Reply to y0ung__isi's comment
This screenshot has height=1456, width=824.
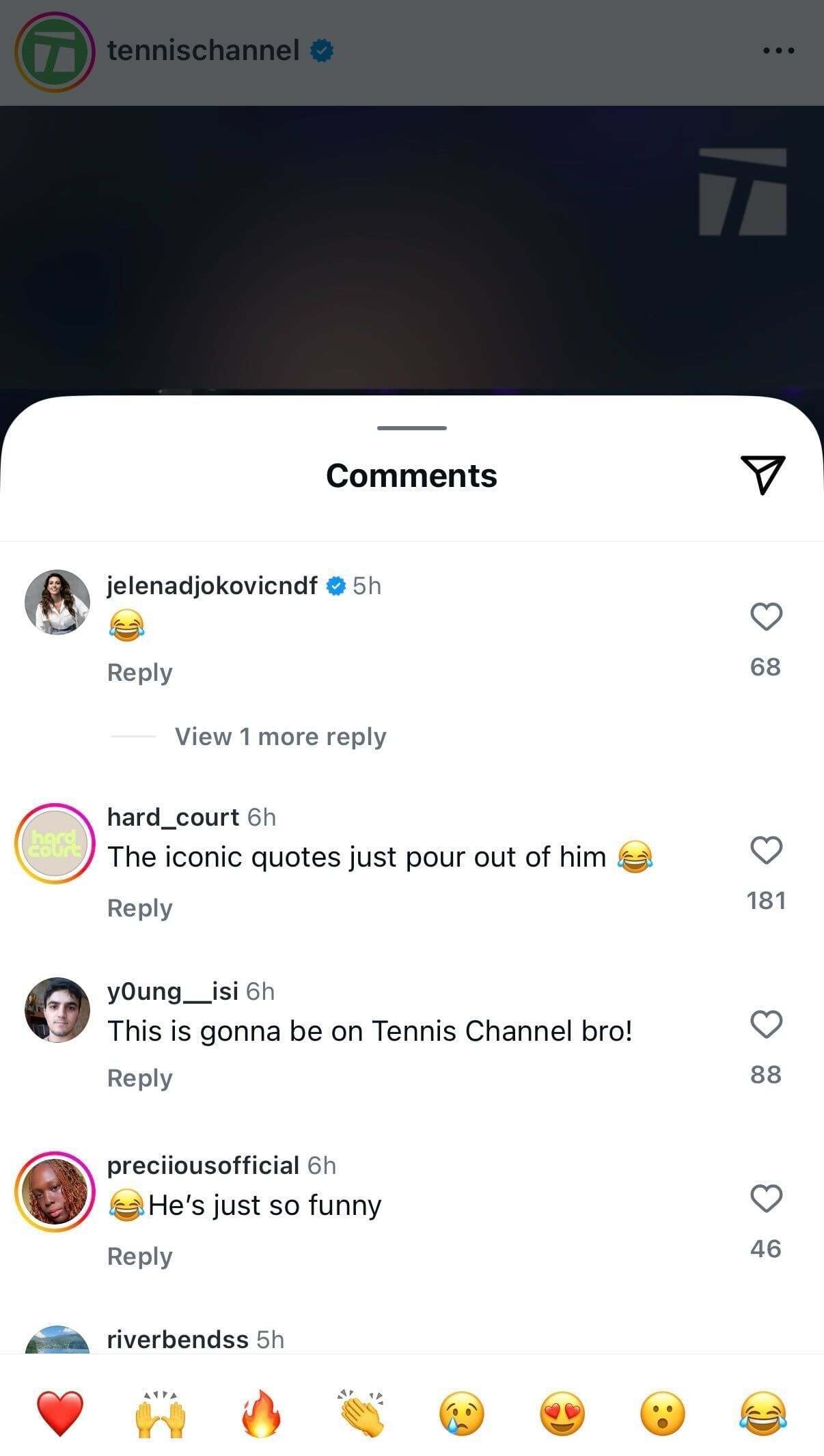pos(139,1078)
